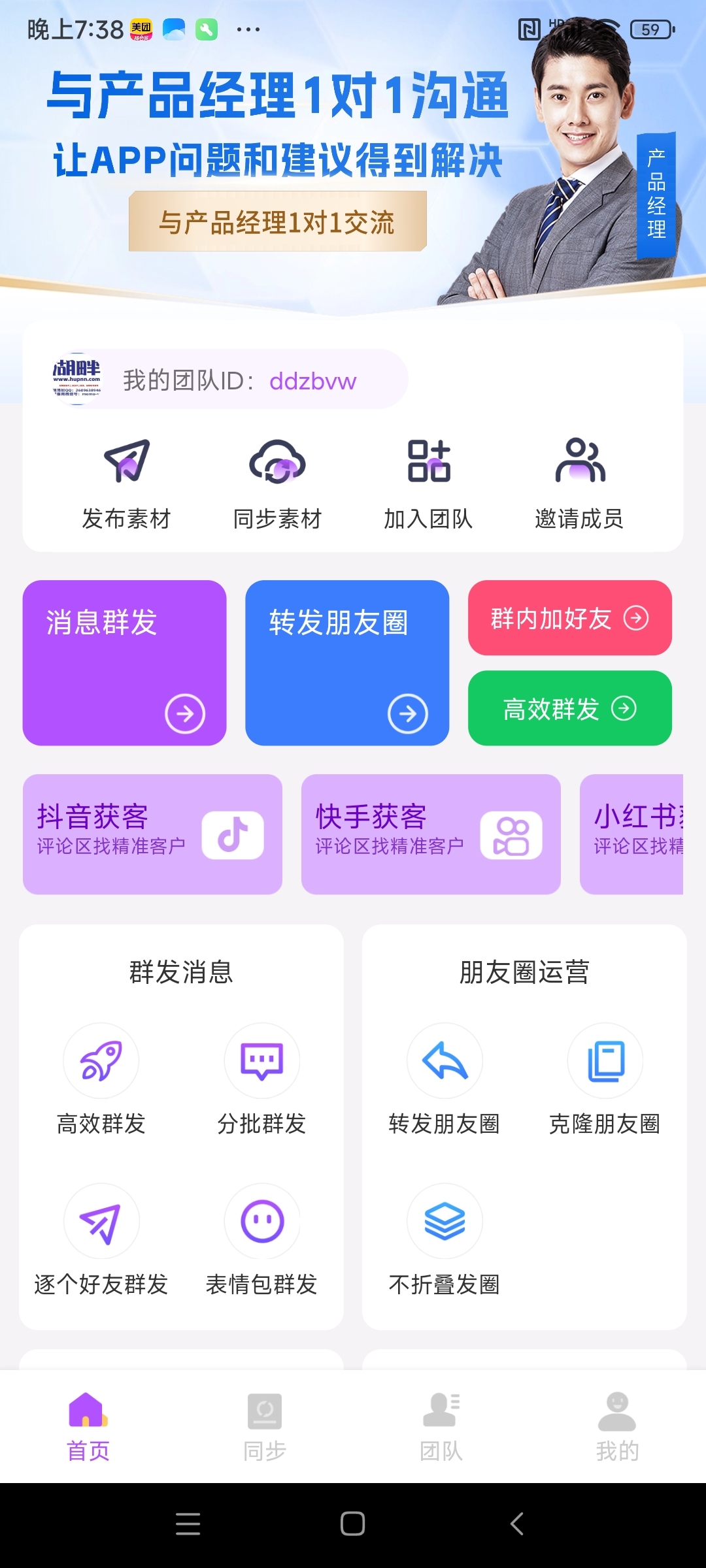Select the 不折叠发圈 layers icon
This screenshot has height=1568, width=706.
[445, 1220]
